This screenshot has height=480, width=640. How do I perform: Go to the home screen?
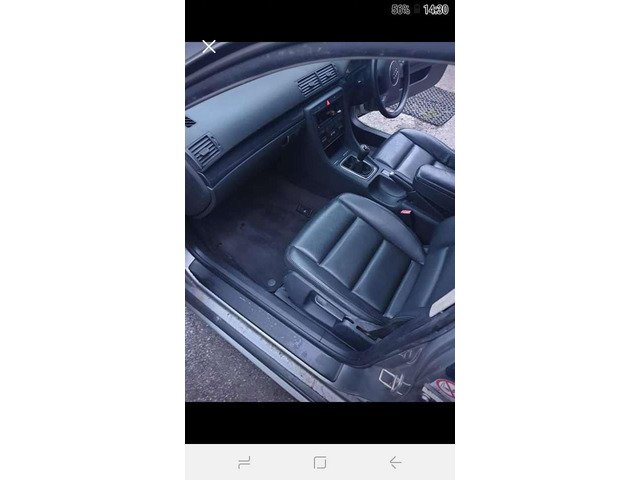coord(319,462)
